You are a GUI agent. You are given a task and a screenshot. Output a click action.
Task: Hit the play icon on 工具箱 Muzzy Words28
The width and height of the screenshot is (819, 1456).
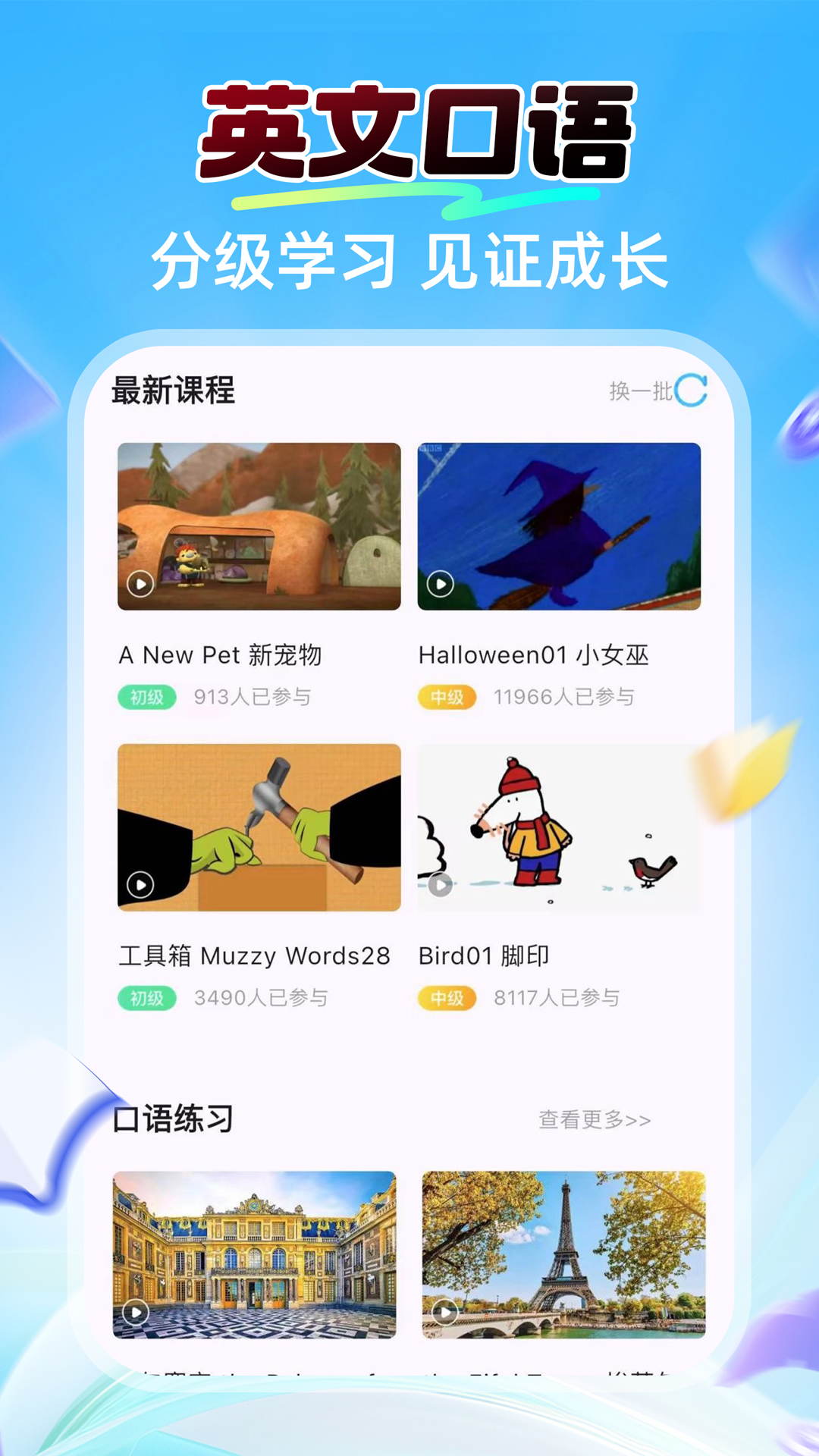click(140, 883)
